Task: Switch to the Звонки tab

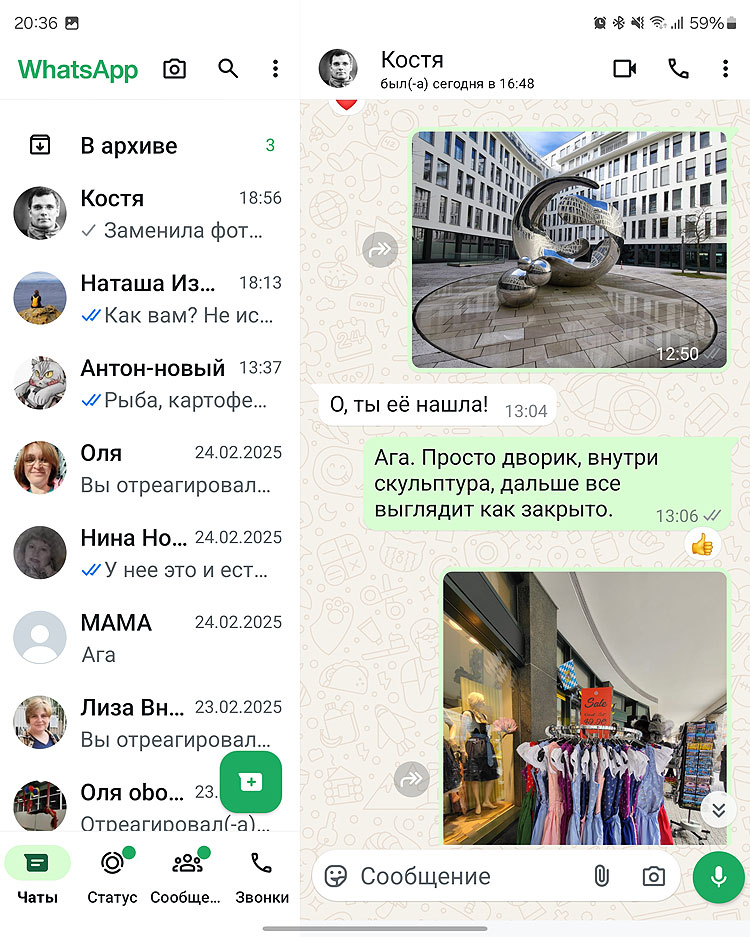Action: [262, 877]
